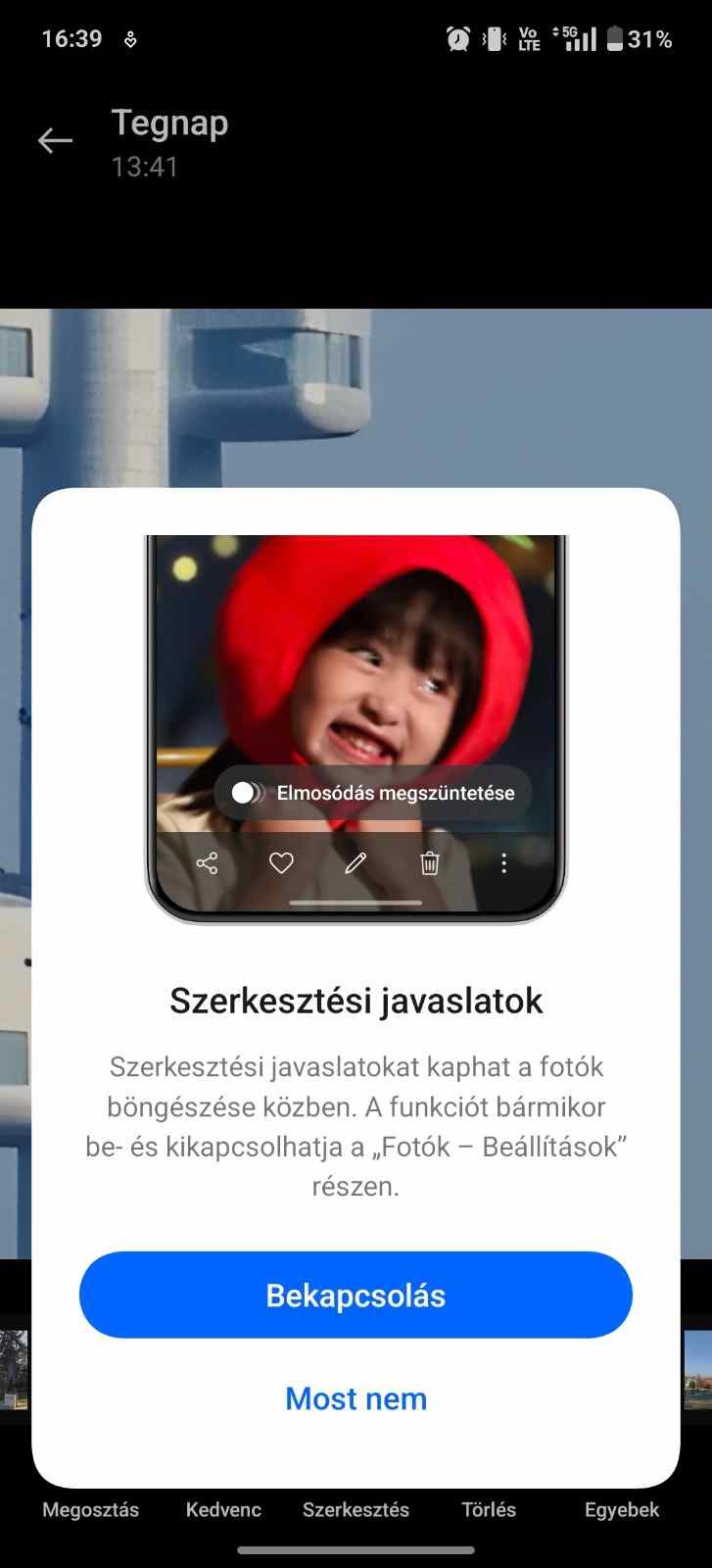Share the photo via Megosztás
712x1568 pixels.
click(x=90, y=1509)
